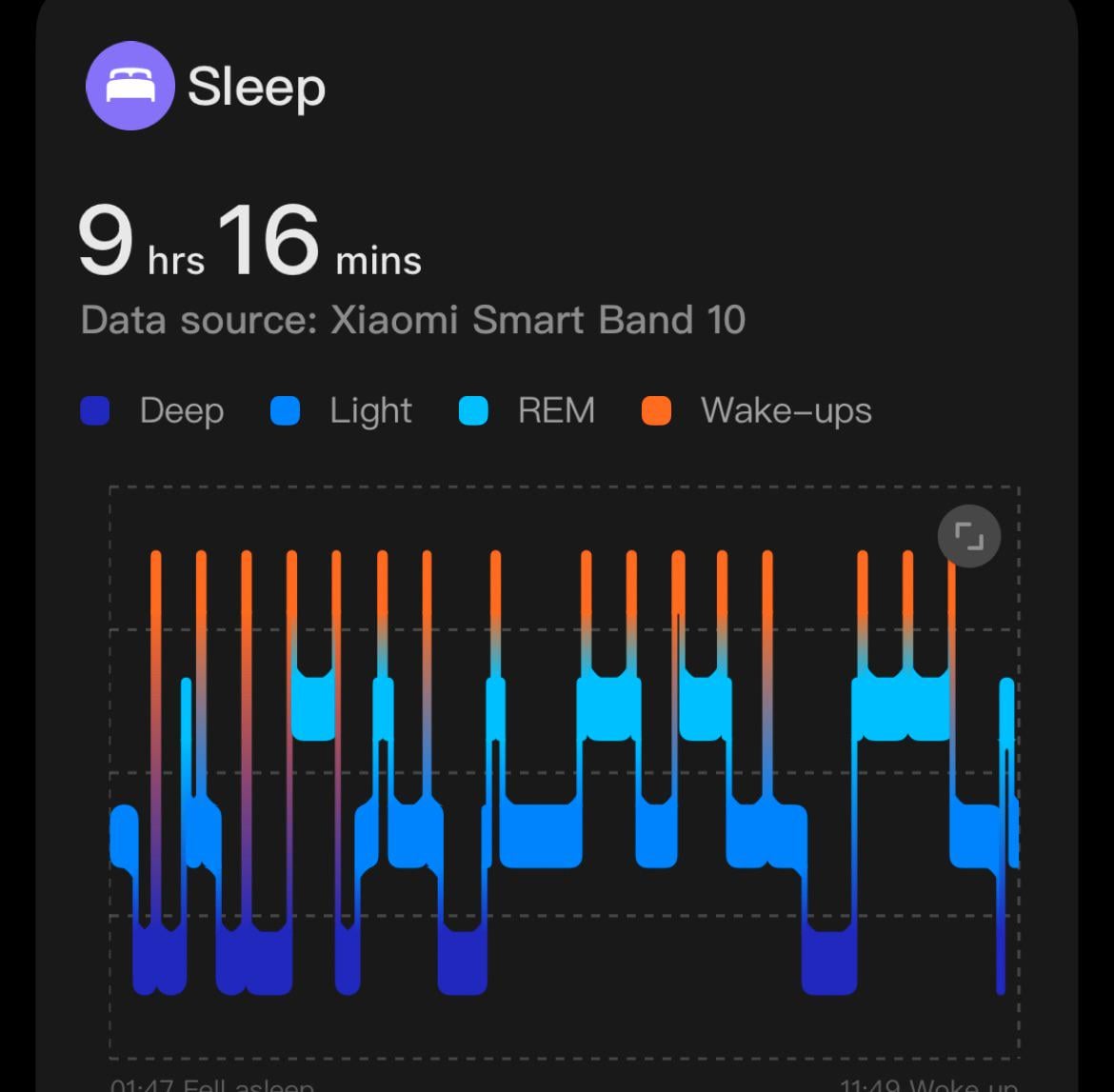
Task: Expand the sleep chart to fullscreen
Action: (x=968, y=537)
